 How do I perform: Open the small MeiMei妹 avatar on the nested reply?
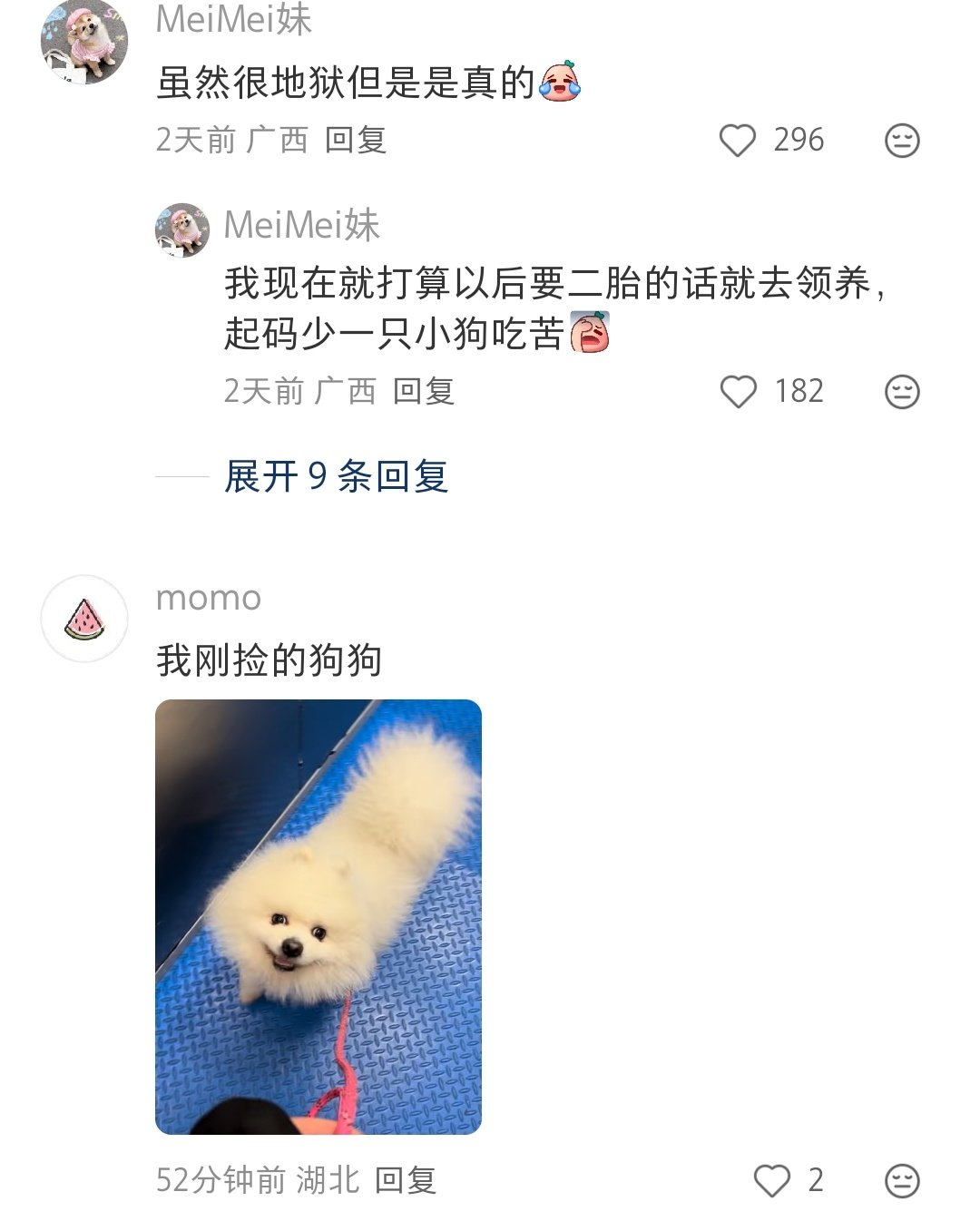coord(182,230)
